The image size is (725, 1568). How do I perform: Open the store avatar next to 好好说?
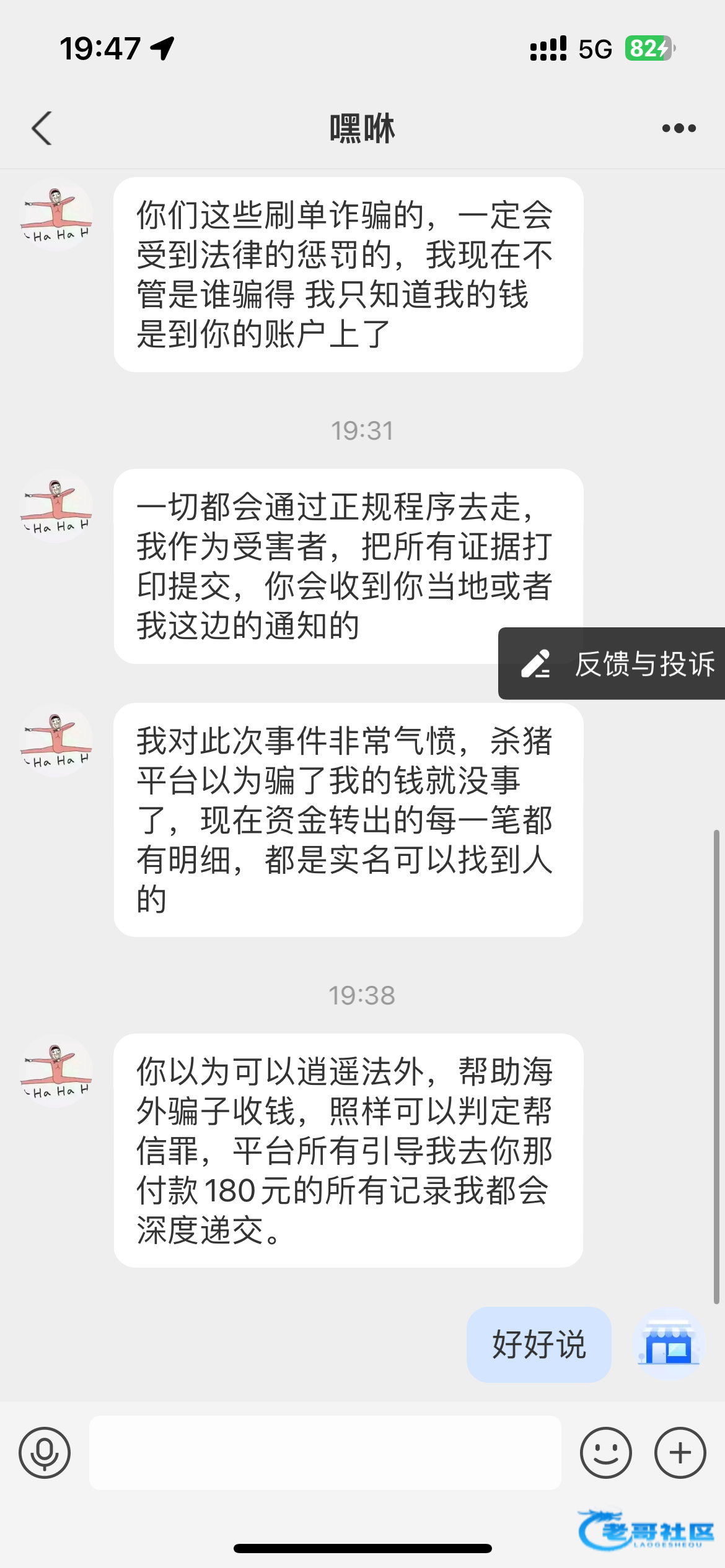click(670, 1344)
